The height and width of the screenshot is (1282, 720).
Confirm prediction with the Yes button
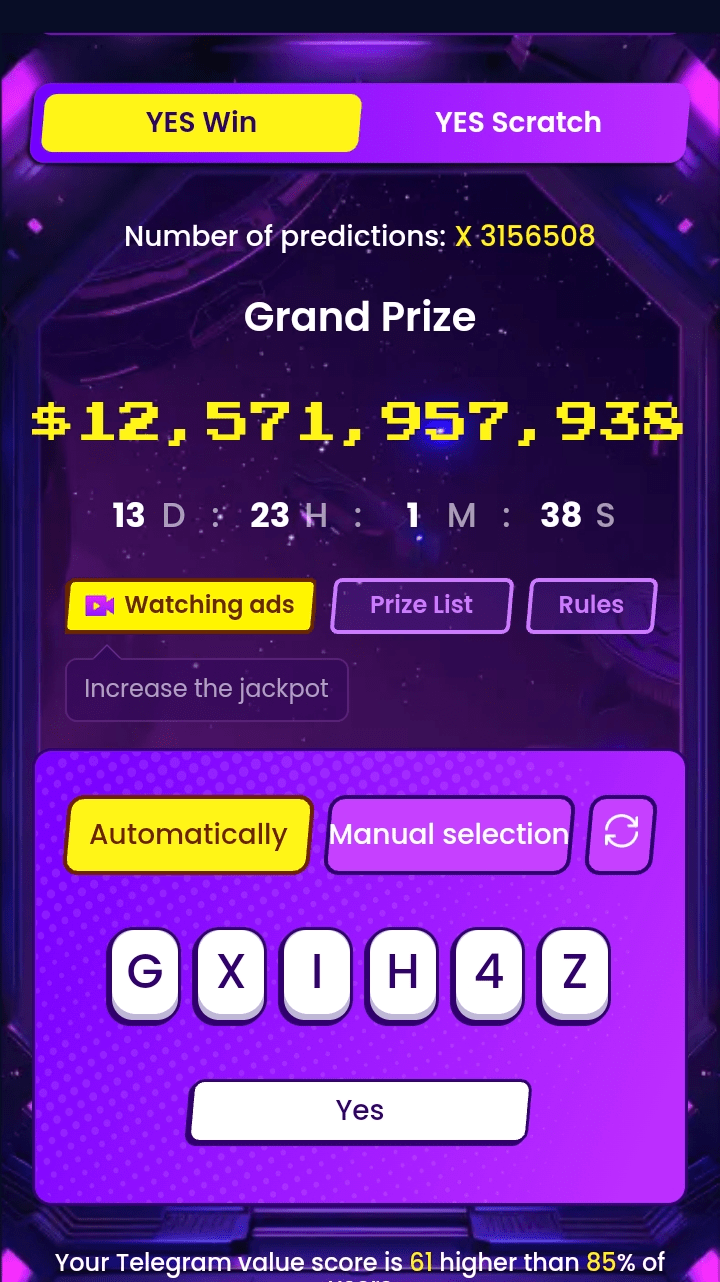pyautogui.click(x=359, y=1111)
